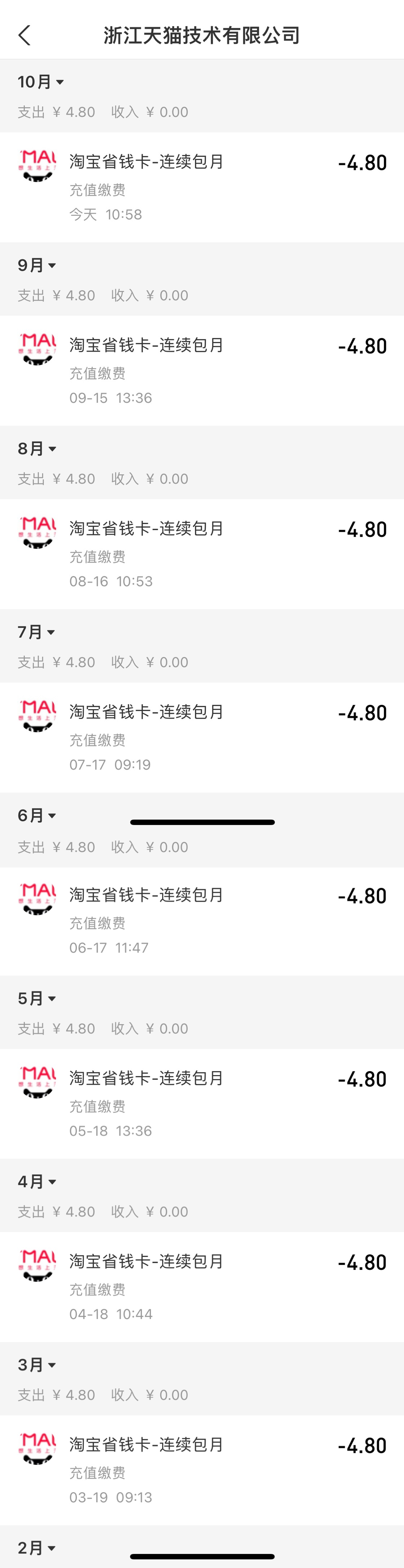View the 09-15 13:36 transaction details

tap(202, 370)
